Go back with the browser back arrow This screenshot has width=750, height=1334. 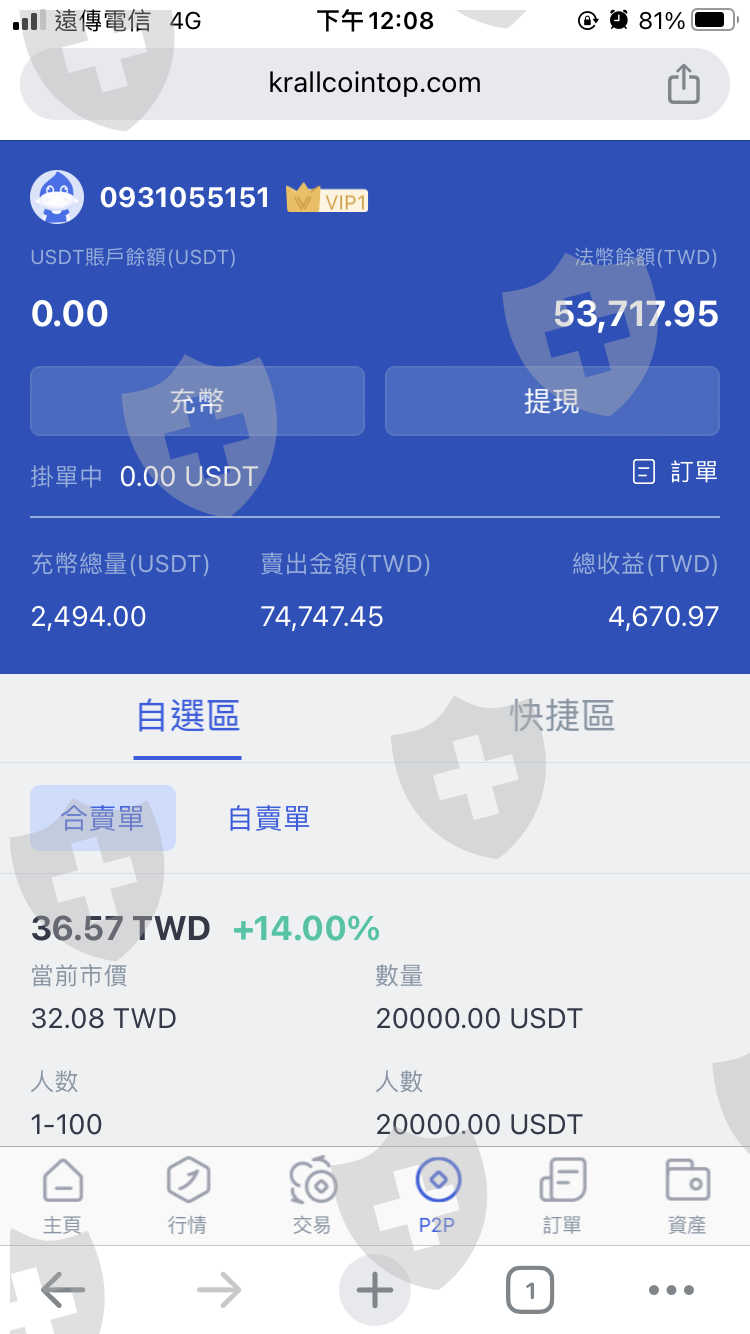pyautogui.click(x=62, y=1291)
